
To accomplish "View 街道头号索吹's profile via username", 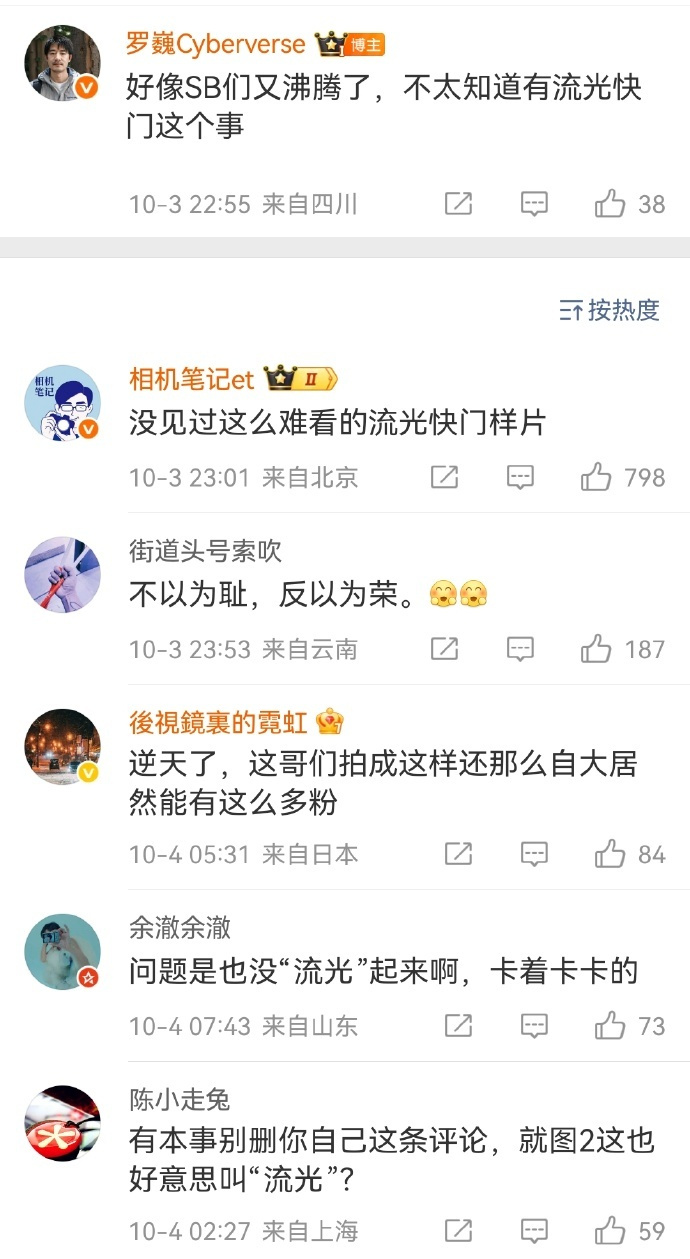I will [x=205, y=550].
